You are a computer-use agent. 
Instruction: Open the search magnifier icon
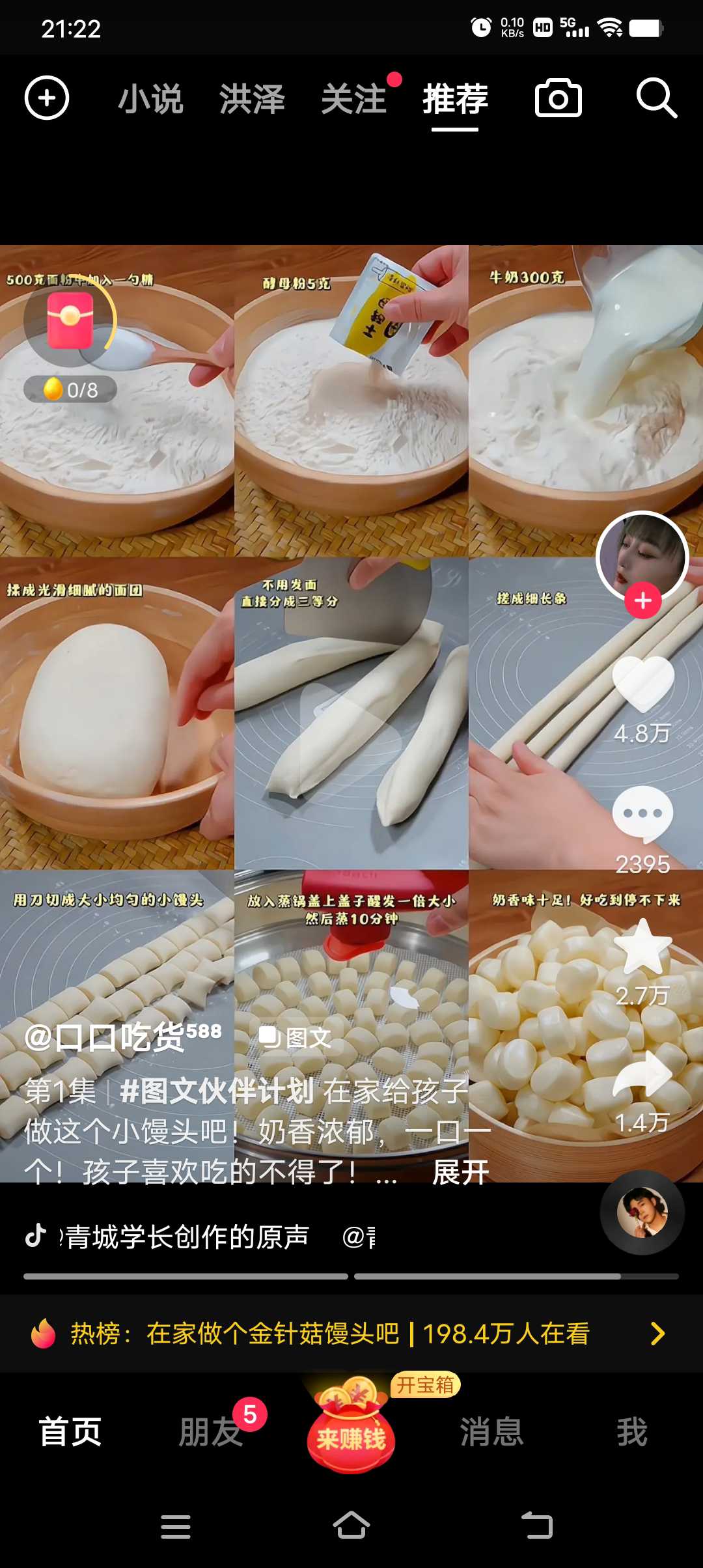tap(656, 98)
